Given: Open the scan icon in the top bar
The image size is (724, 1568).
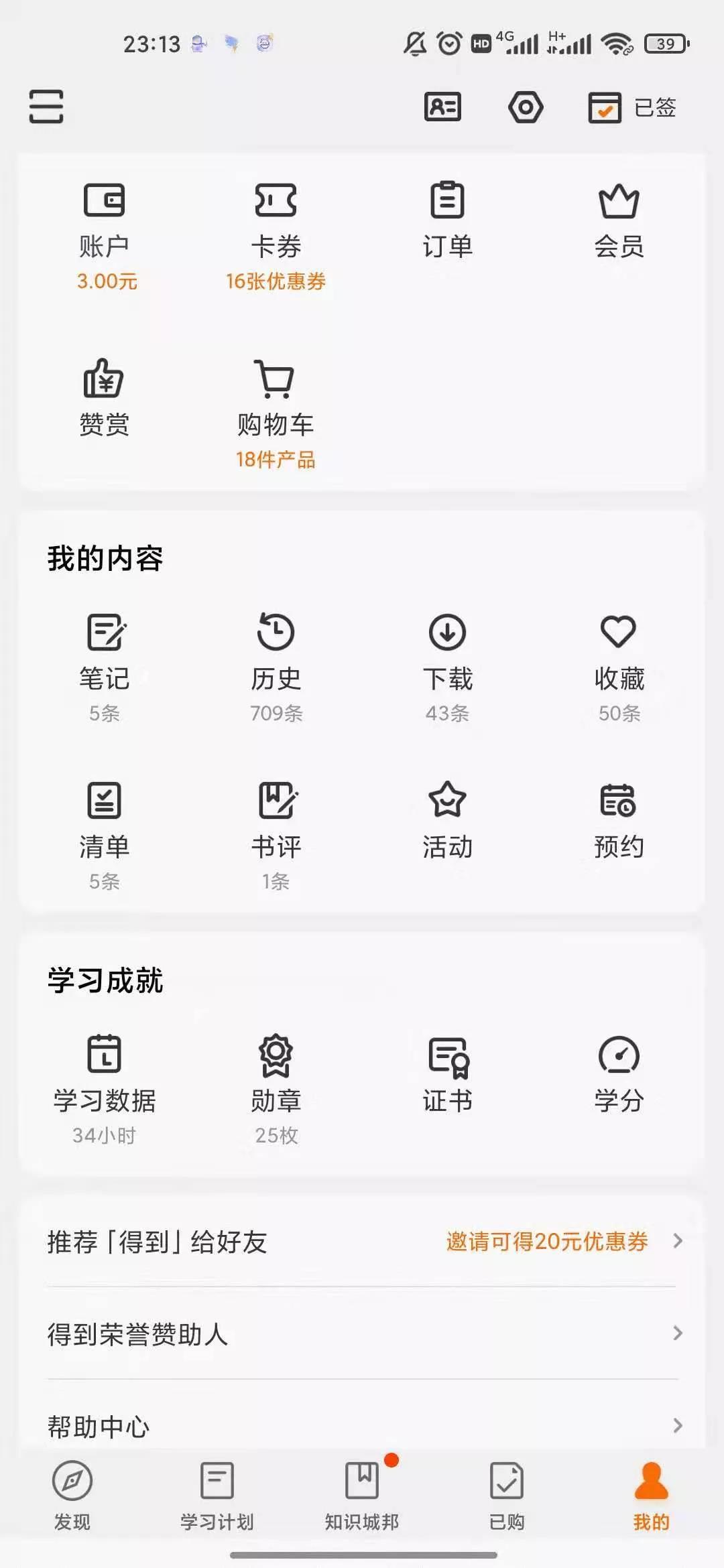Looking at the screenshot, I should 46,107.
